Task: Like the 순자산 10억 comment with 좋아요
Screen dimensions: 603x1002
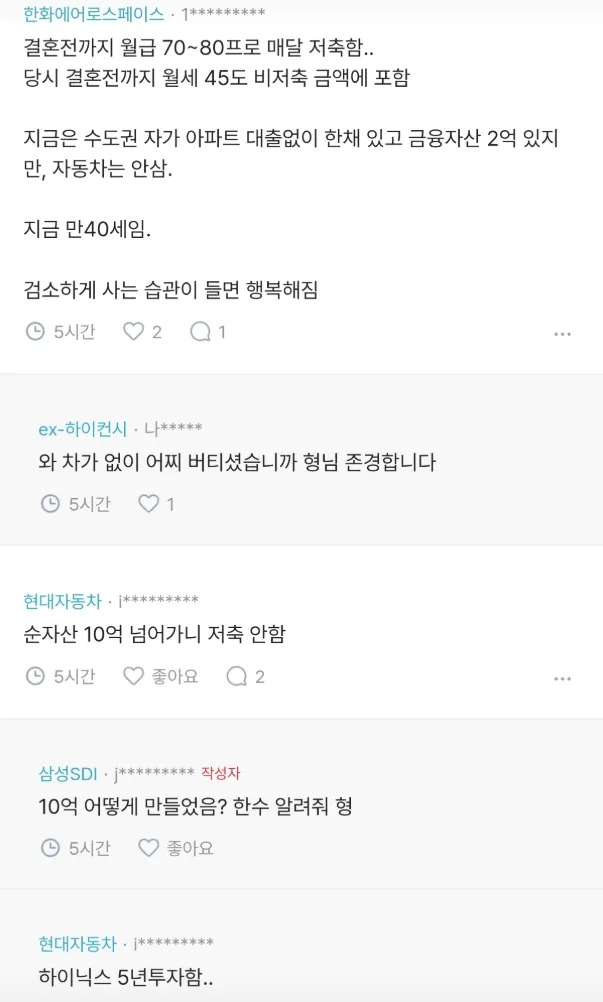Action: (160, 676)
